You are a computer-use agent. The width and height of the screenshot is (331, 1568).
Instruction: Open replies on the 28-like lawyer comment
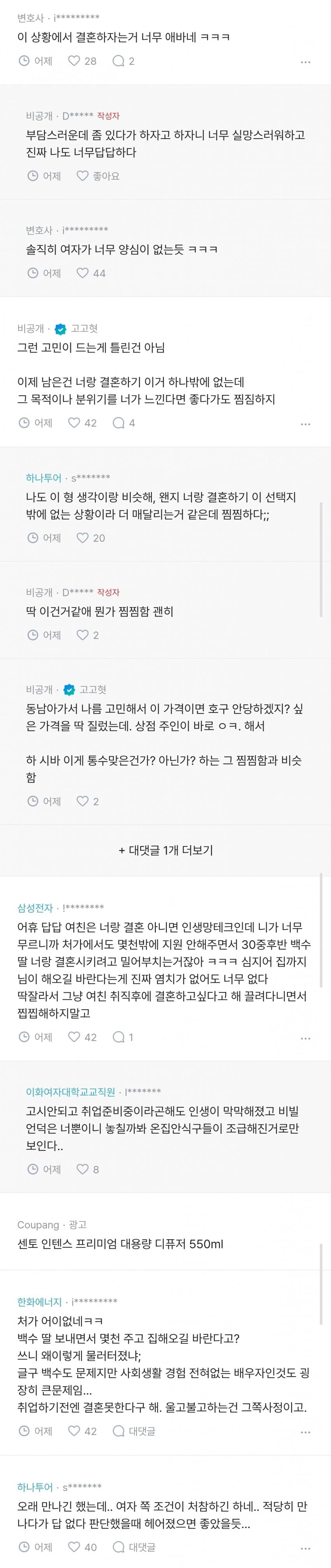pyautogui.click(x=119, y=61)
